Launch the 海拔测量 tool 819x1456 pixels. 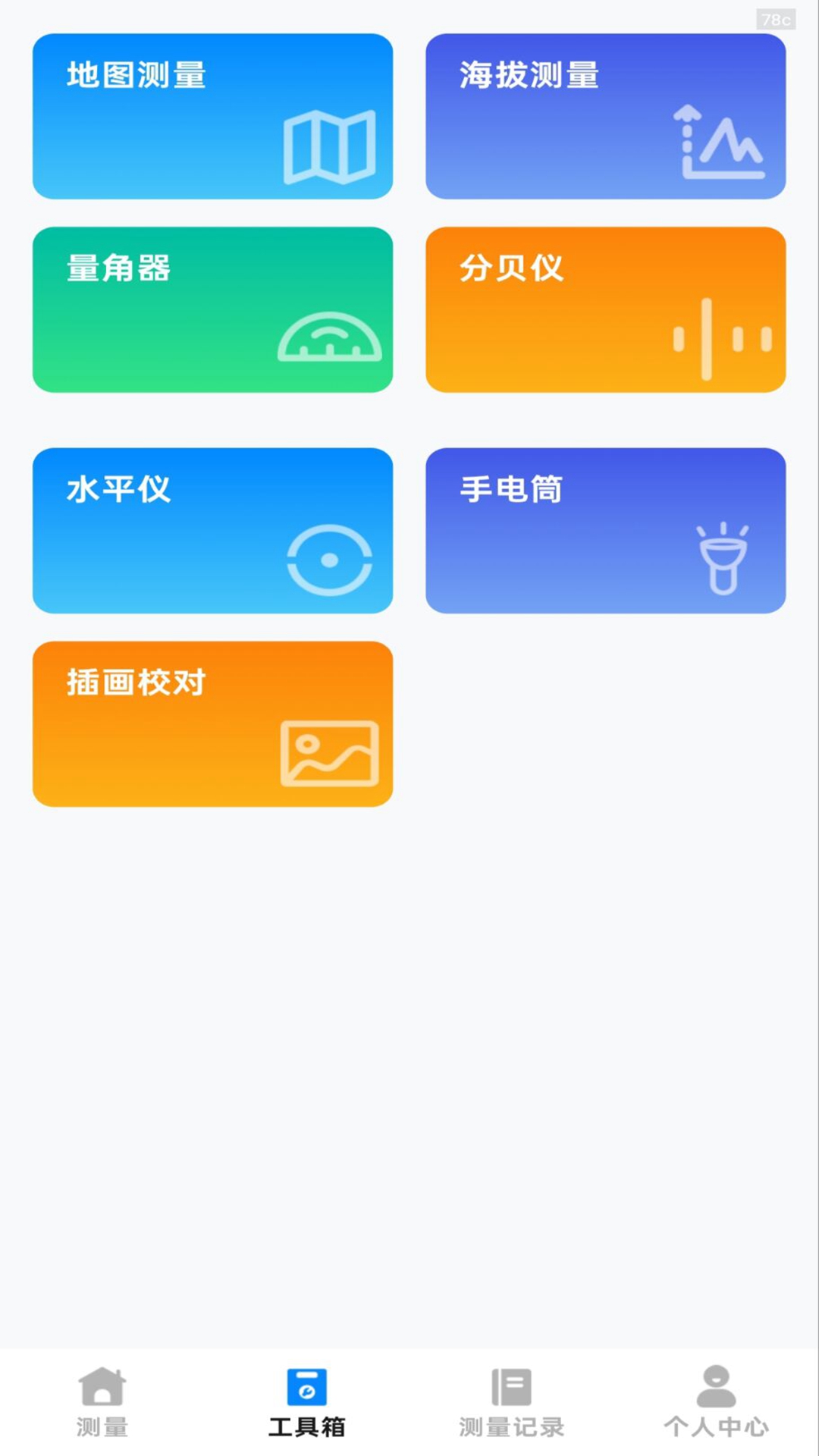coord(604,118)
